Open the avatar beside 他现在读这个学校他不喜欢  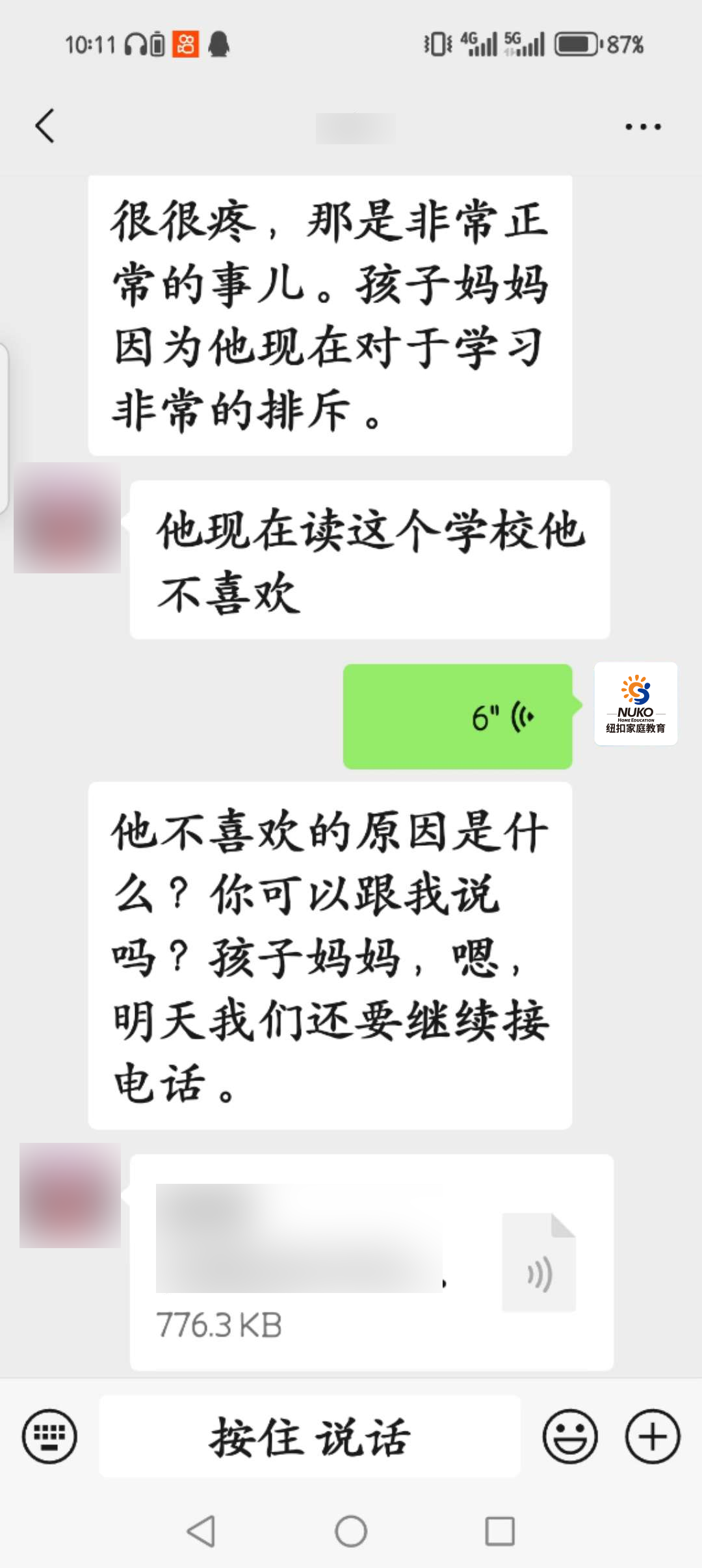tap(68, 518)
